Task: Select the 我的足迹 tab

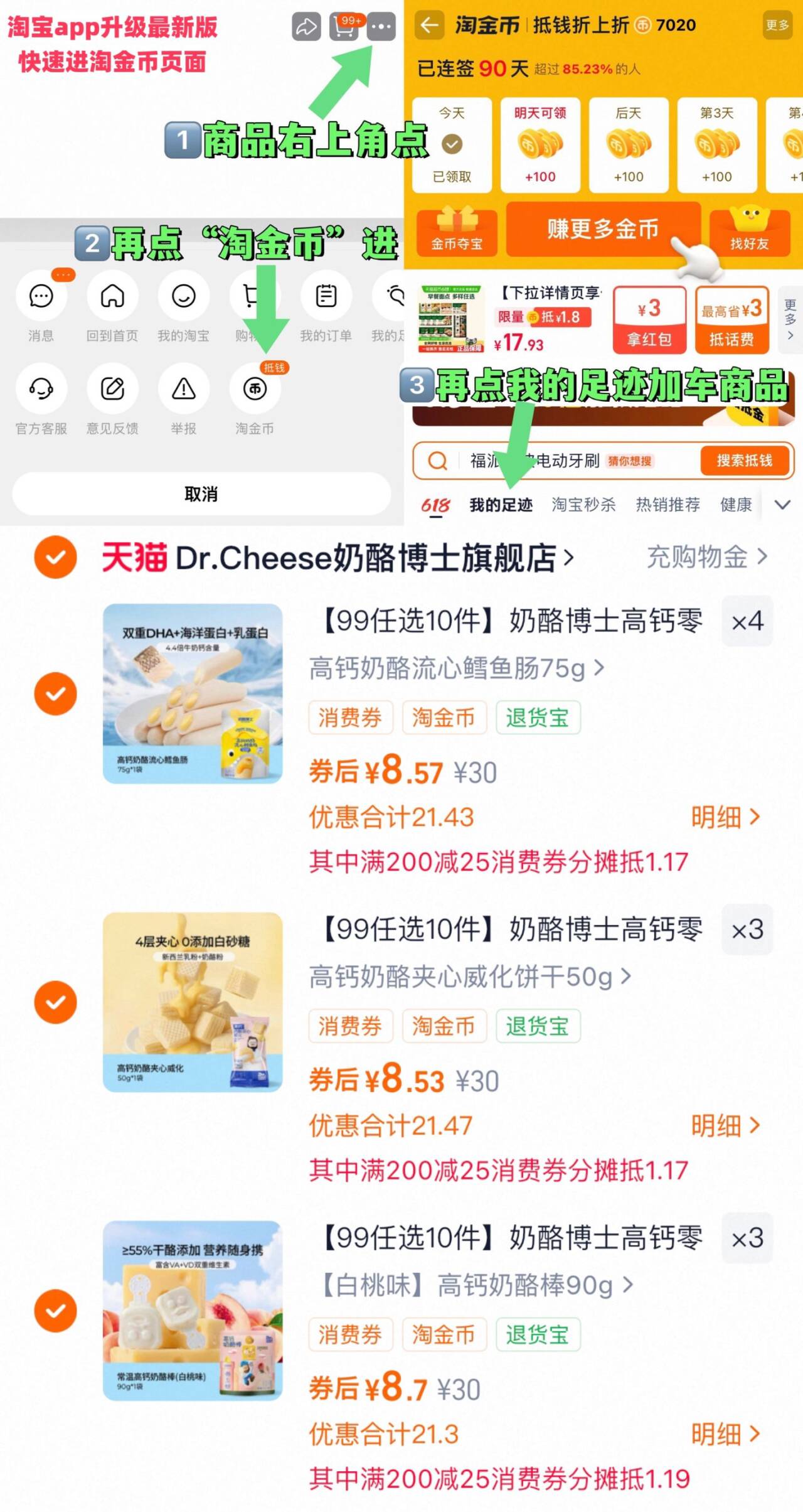Action: 502,504
